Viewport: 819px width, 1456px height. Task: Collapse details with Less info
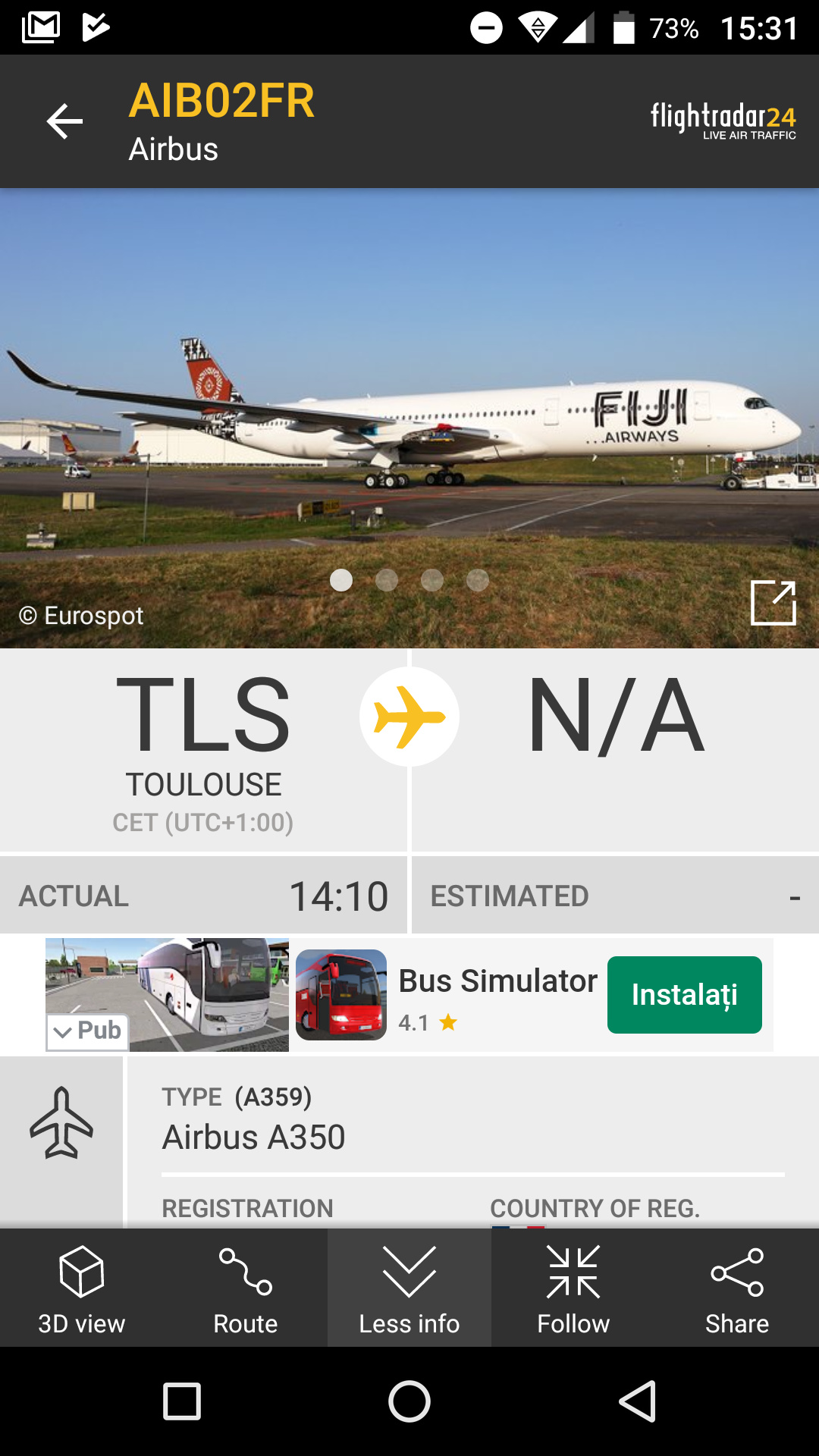coord(409,1289)
